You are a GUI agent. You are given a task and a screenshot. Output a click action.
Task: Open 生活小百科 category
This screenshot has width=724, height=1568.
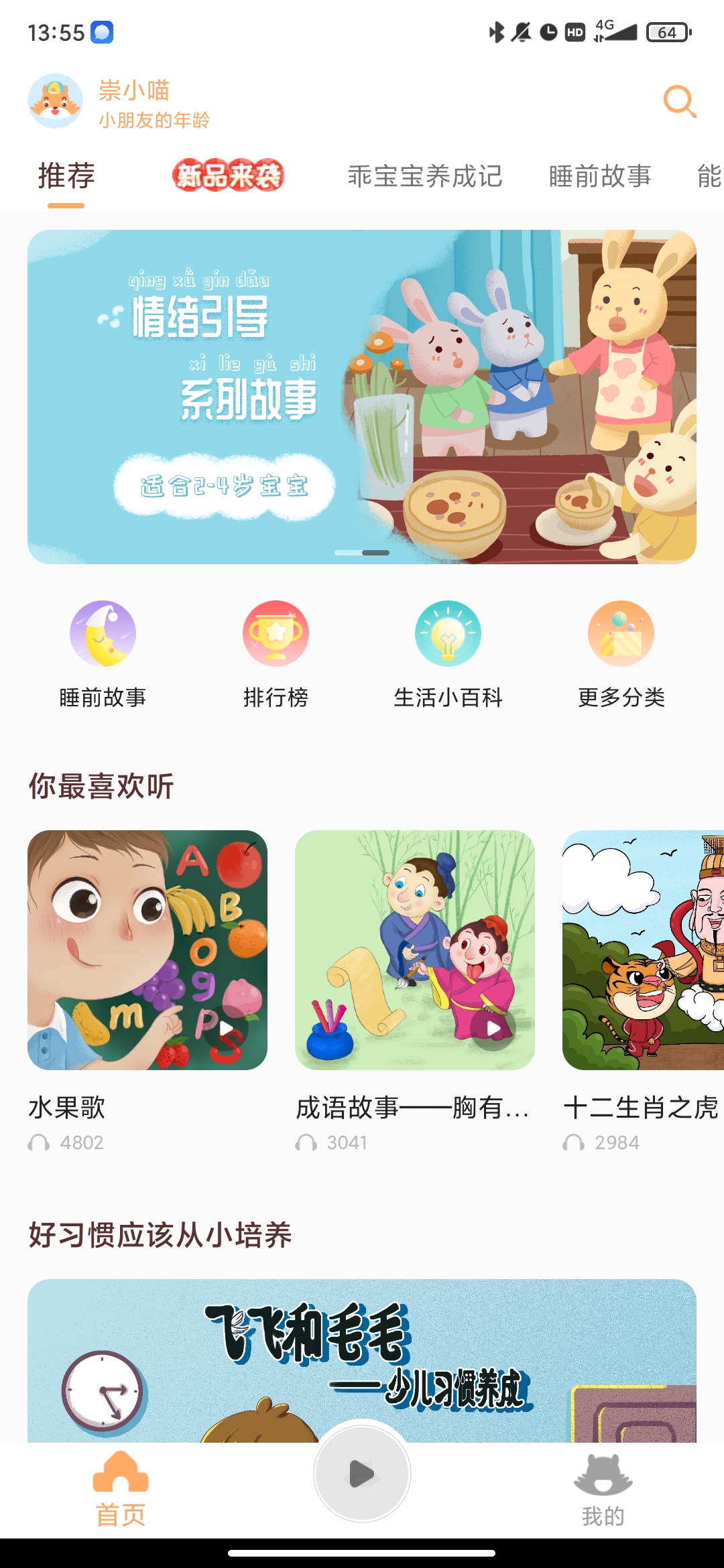click(448, 634)
